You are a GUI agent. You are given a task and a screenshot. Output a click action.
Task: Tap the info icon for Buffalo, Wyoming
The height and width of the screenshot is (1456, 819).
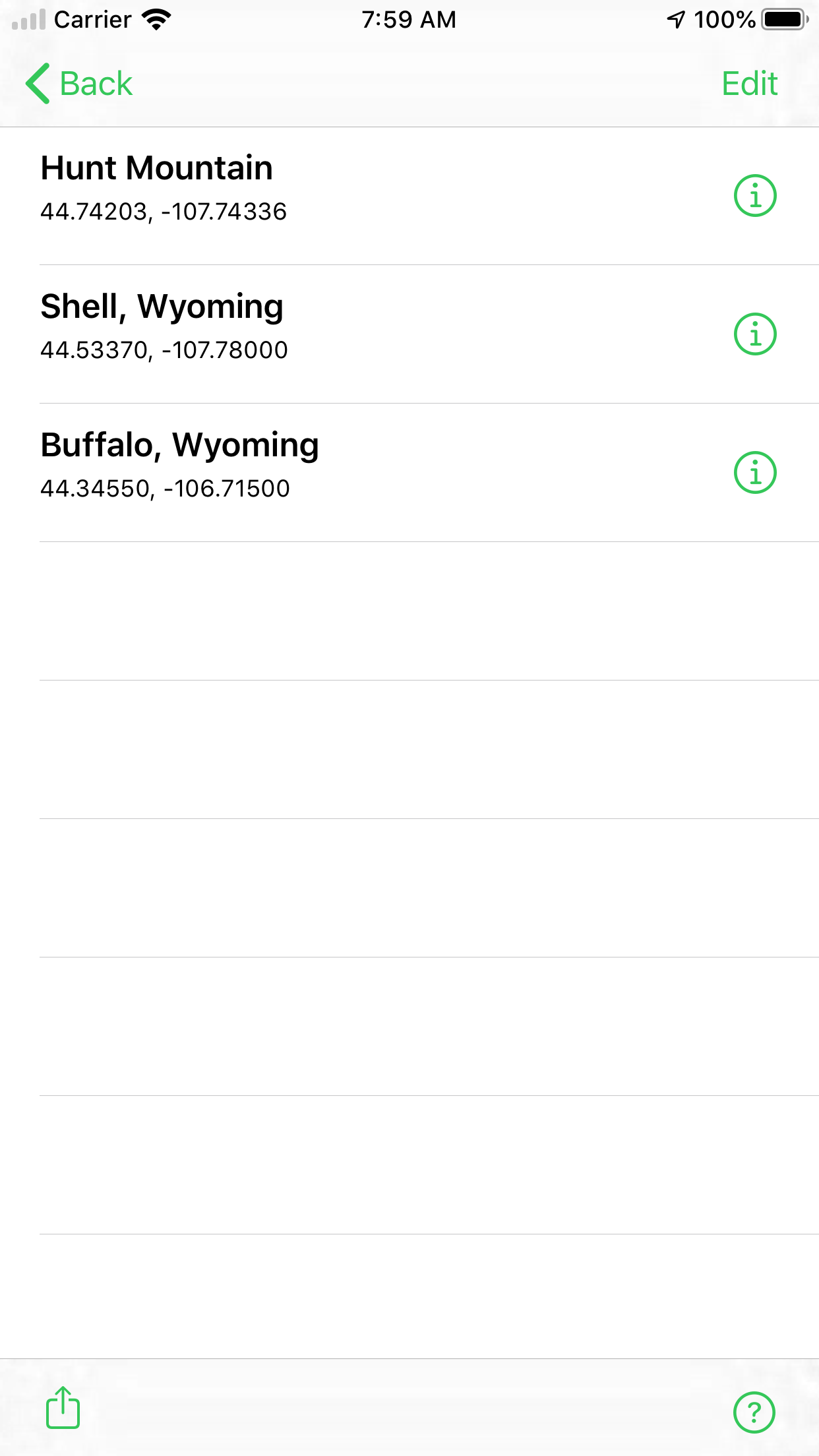tap(755, 473)
